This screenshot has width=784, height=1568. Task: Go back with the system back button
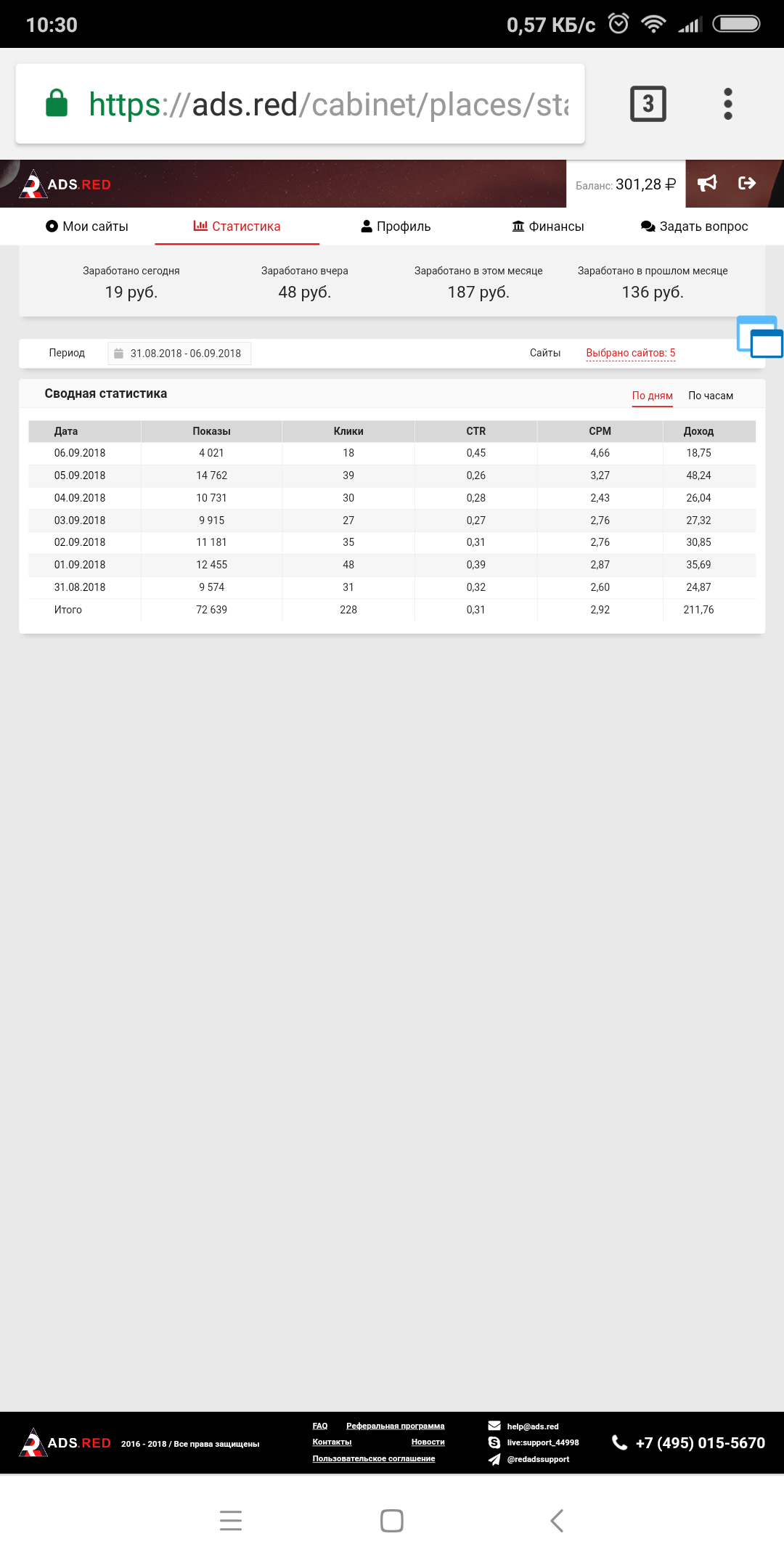(x=557, y=1520)
